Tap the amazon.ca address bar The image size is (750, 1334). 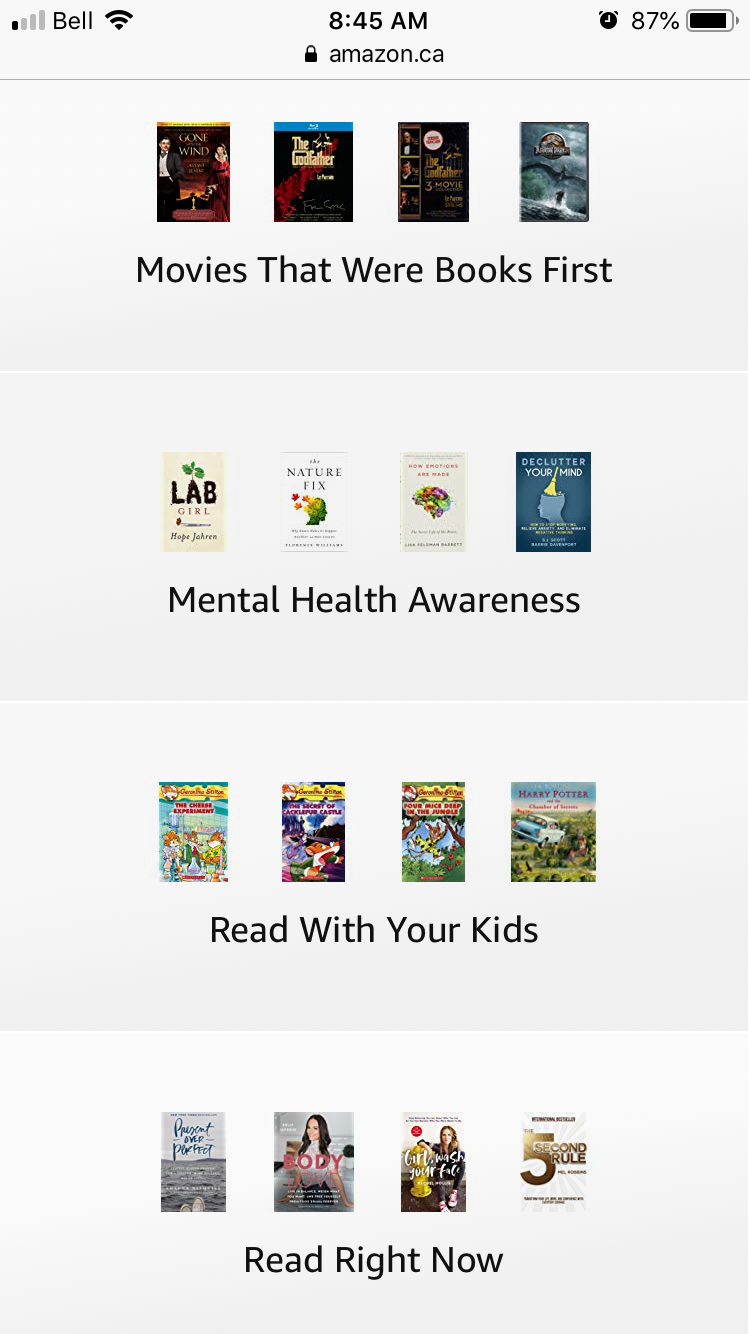pyautogui.click(x=375, y=54)
